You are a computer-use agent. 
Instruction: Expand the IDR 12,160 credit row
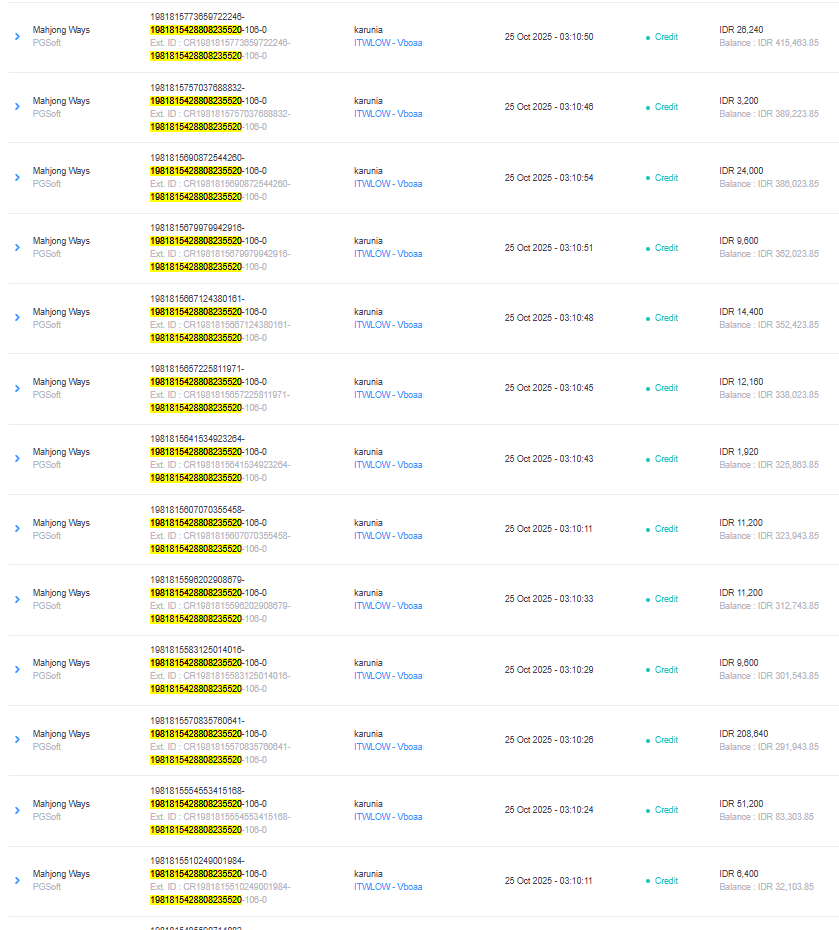[x=17, y=388]
